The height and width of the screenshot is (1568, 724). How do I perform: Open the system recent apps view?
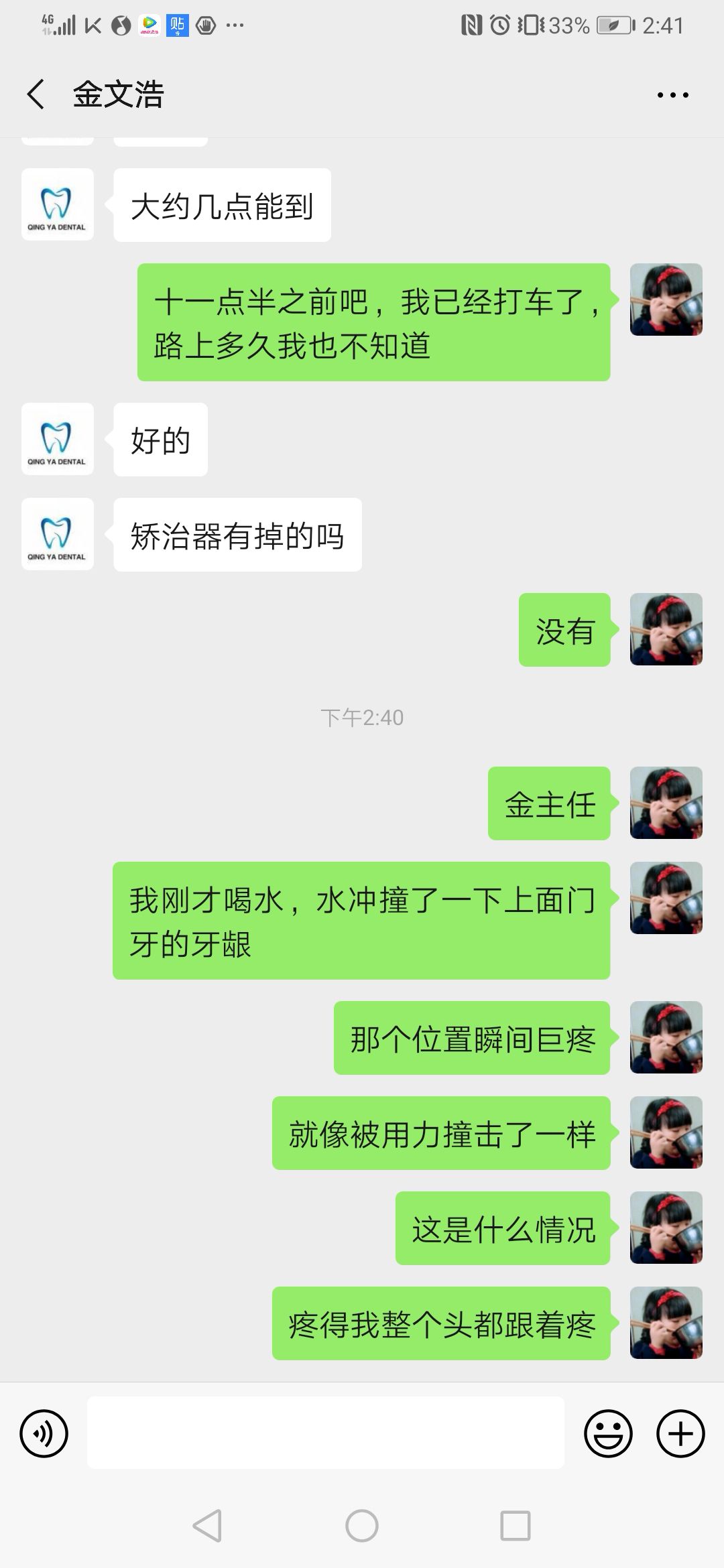point(516,1526)
